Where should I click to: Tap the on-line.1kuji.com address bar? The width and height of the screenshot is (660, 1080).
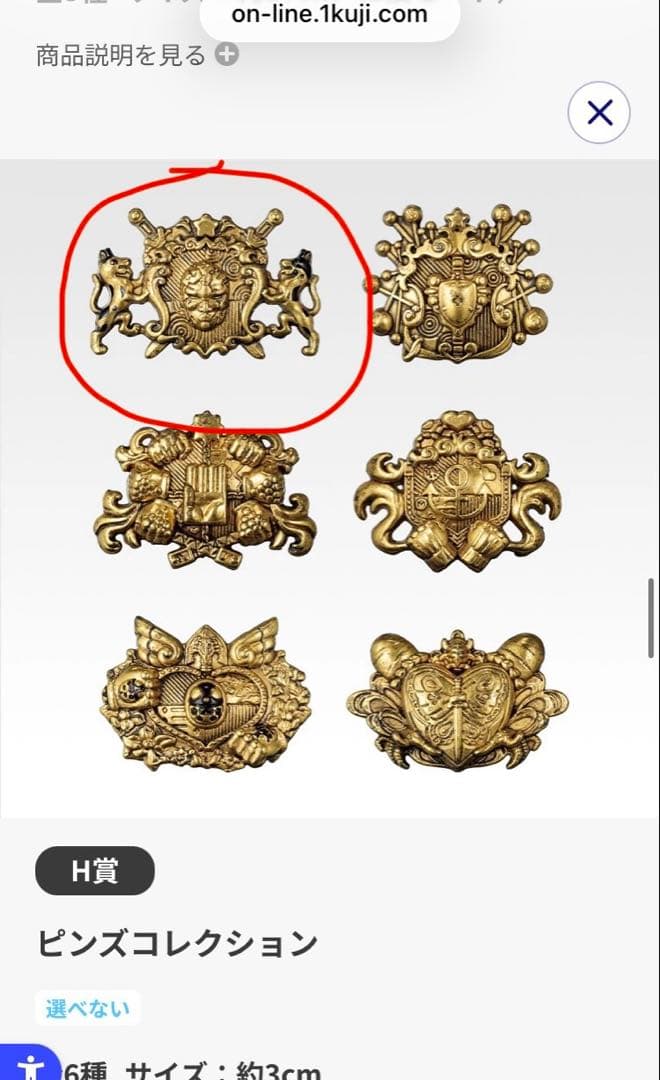329,15
